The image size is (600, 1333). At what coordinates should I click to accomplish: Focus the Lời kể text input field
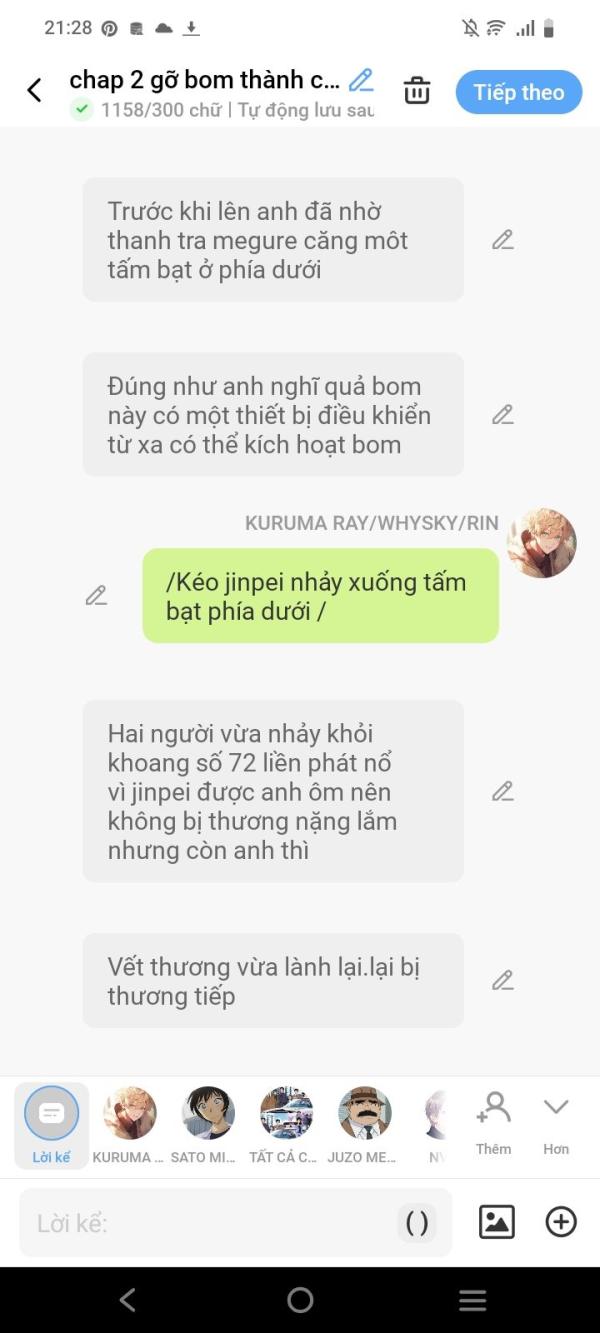210,1222
